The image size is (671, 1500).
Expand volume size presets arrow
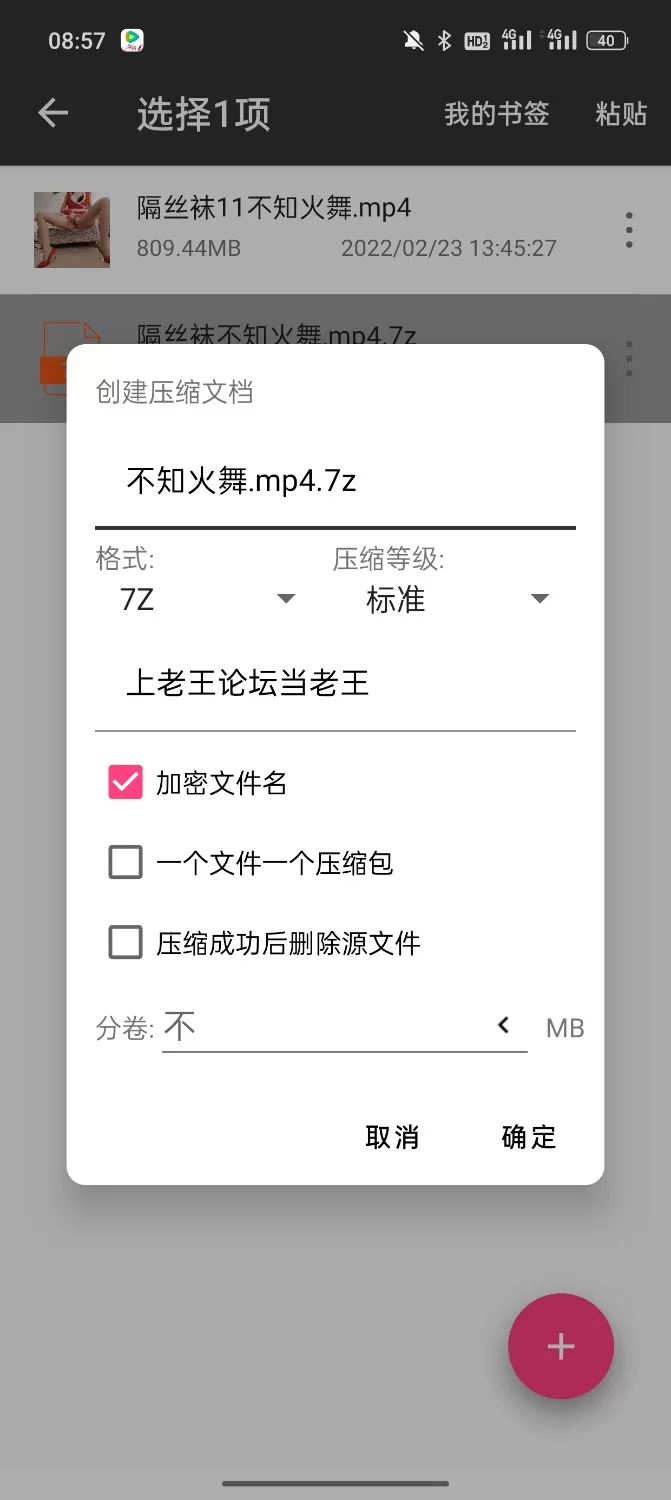point(504,1026)
